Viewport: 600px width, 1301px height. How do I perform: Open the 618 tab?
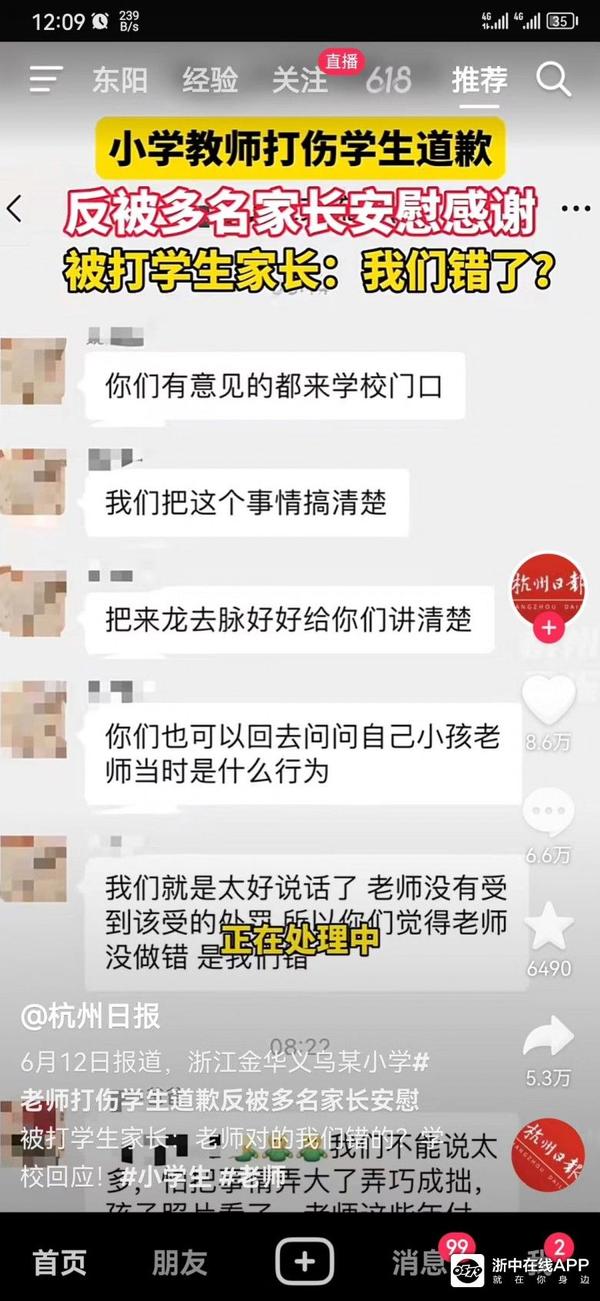coord(389,80)
